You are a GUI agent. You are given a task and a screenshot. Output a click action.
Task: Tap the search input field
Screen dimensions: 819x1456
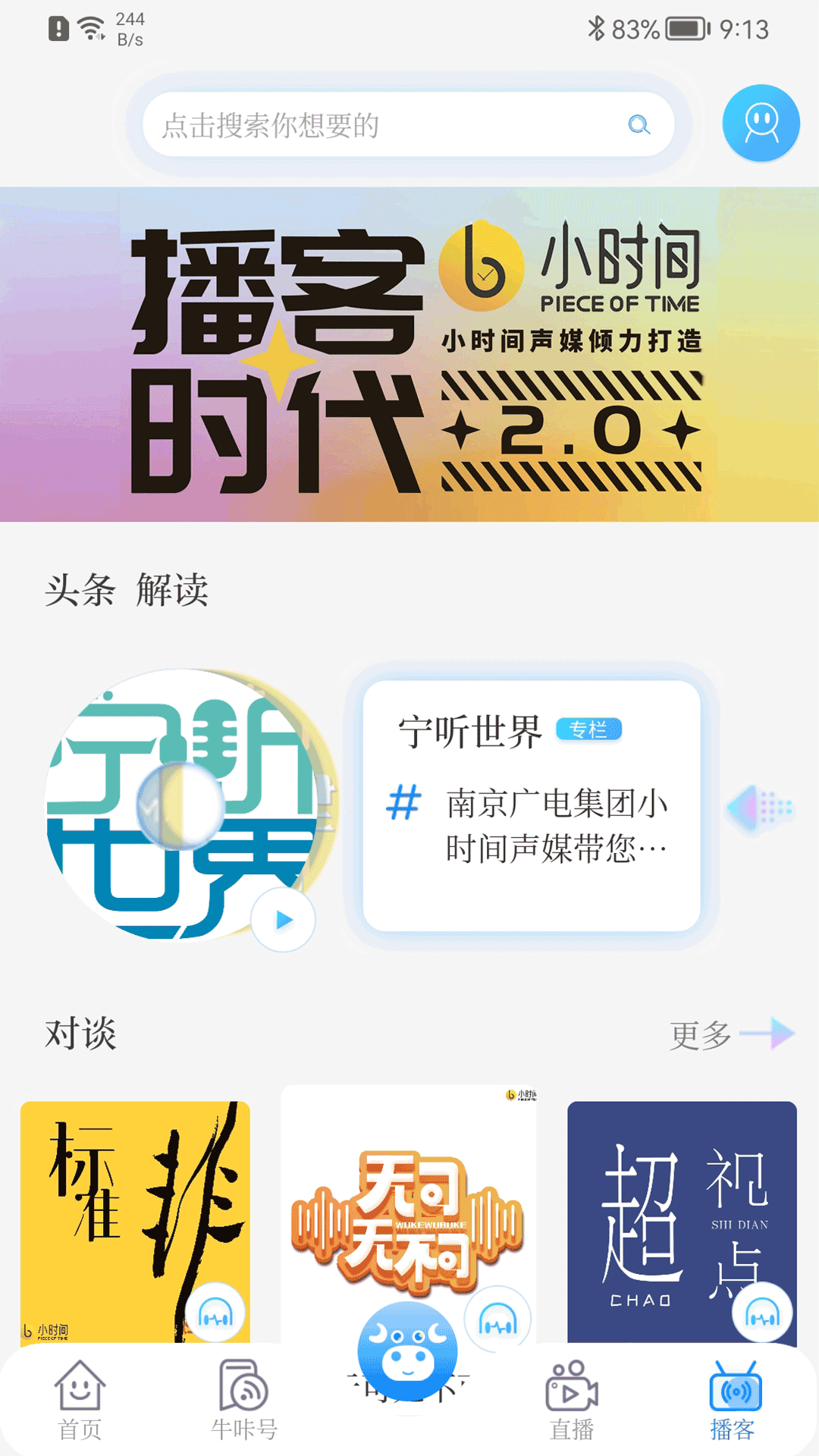point(341,125)
